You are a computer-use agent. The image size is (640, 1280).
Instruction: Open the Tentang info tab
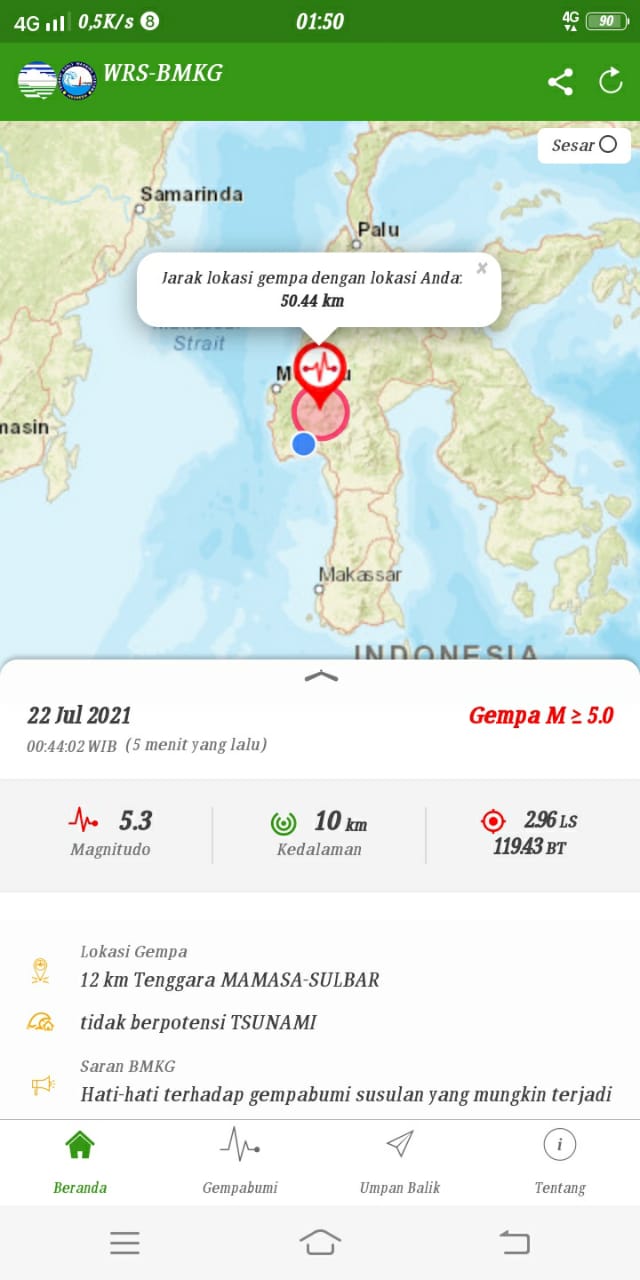coord(559,1160)
